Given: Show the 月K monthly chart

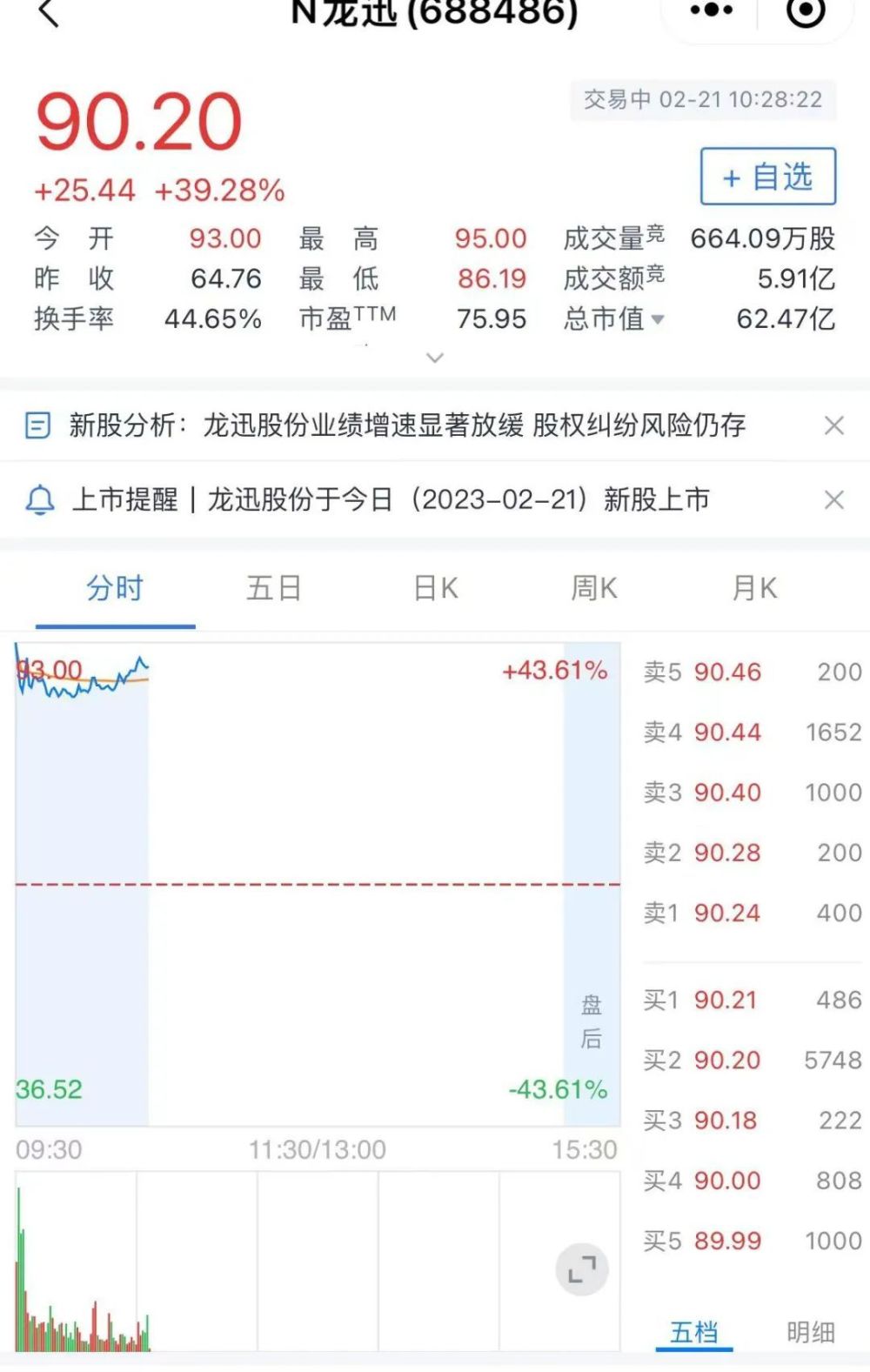Looking at the screenshot, I should click(754, 589).
